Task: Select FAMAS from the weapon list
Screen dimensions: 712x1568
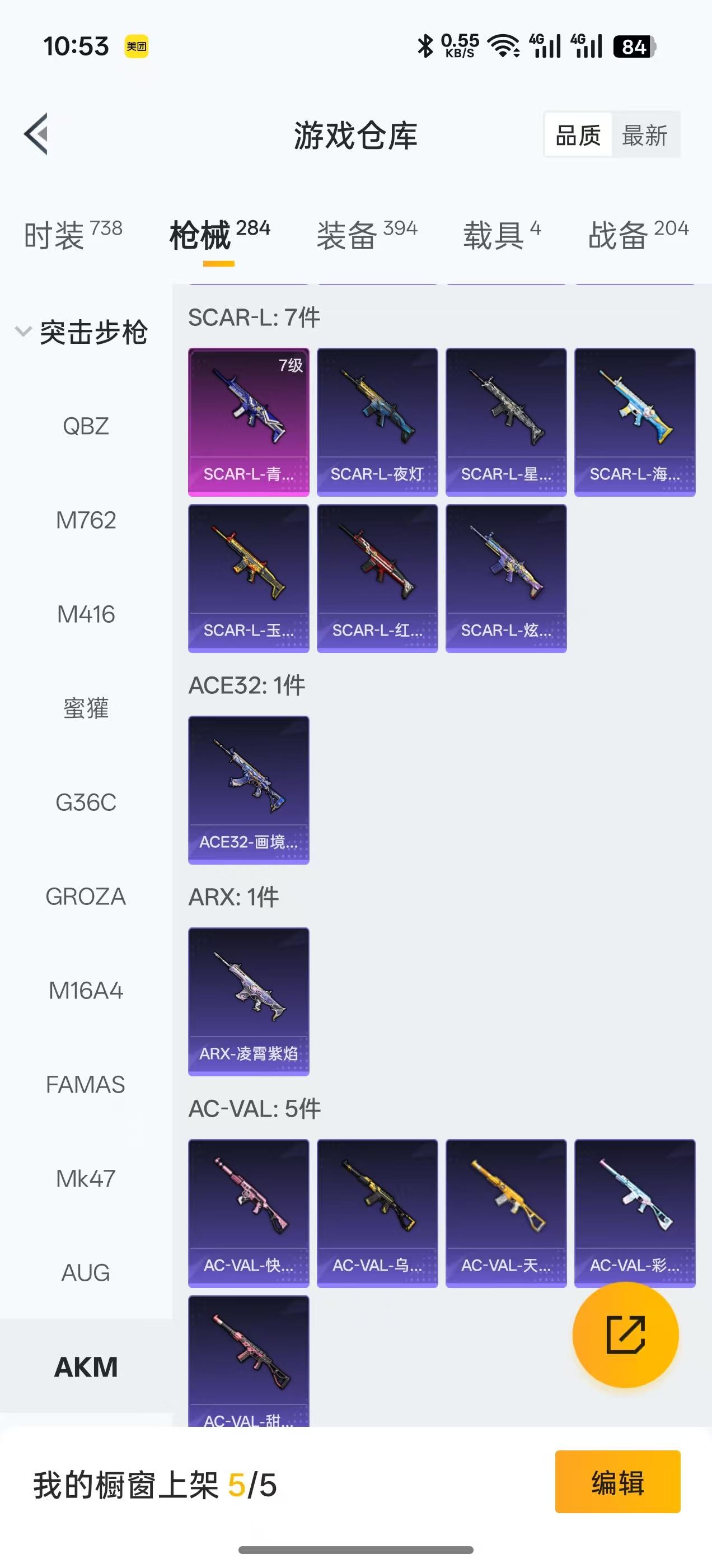Action: (x=86, y=1085)
